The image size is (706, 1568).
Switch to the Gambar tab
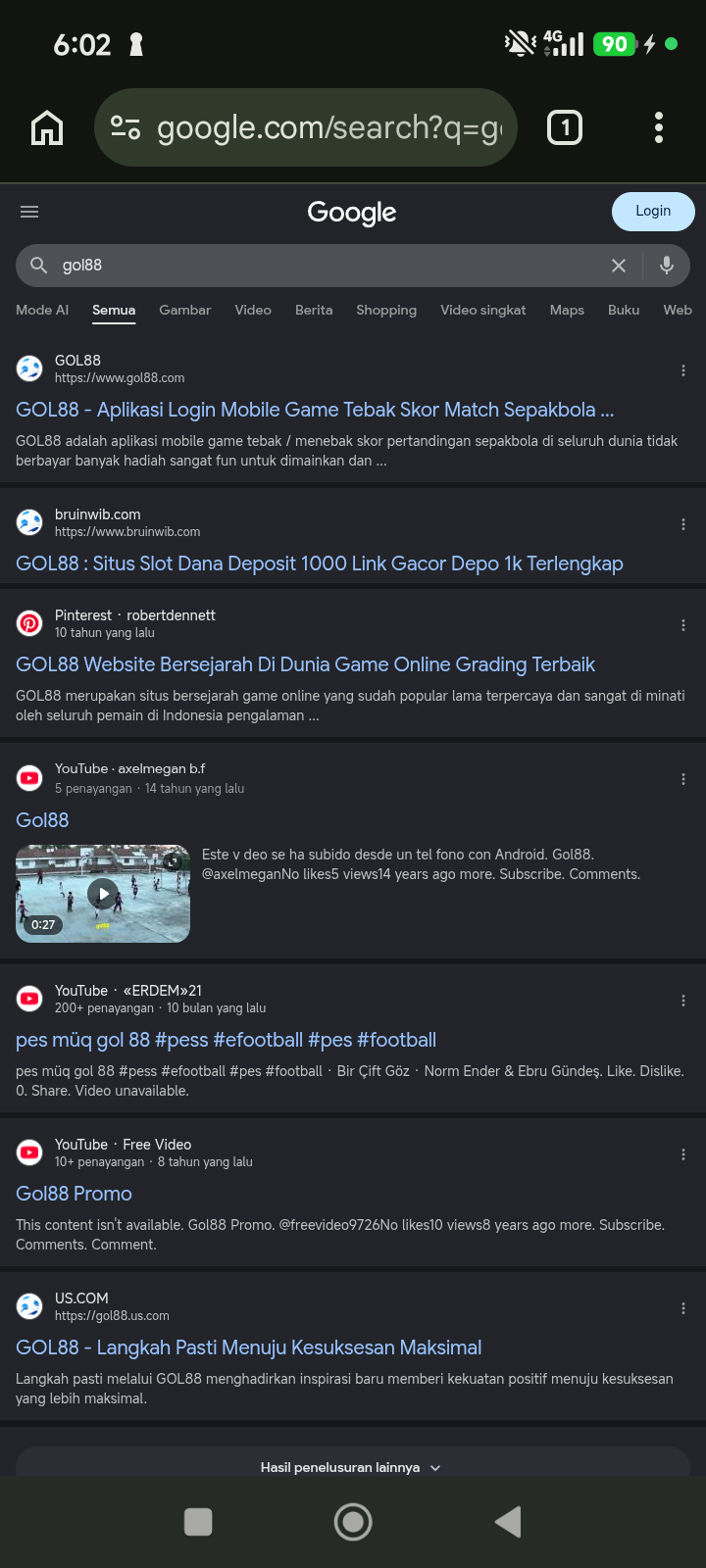pyautogui.click(x=185, y=310)
